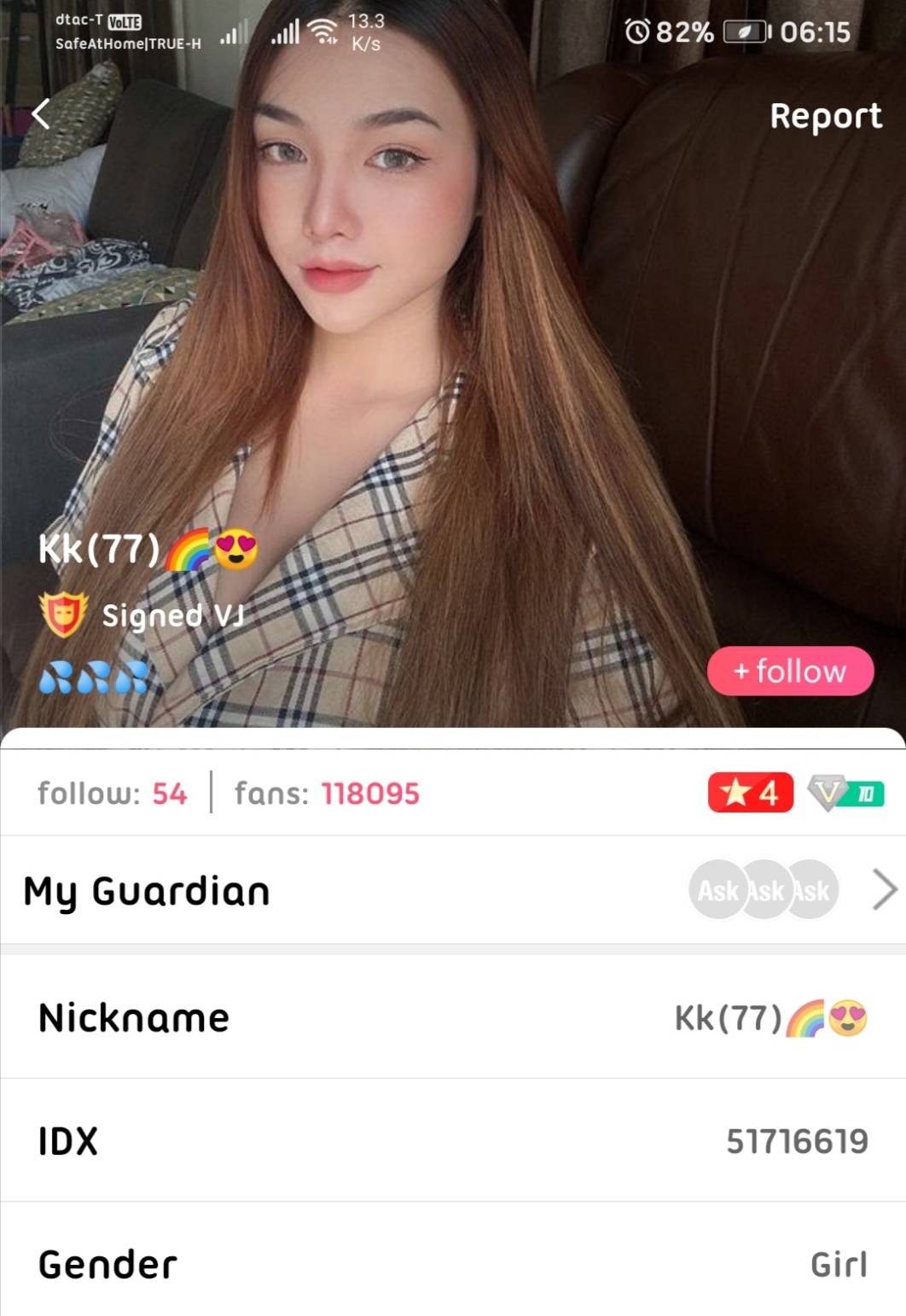The width and height of the screenshot is (906, 1316).
Task: Report this user profile
Action: [x=825, y=116]
